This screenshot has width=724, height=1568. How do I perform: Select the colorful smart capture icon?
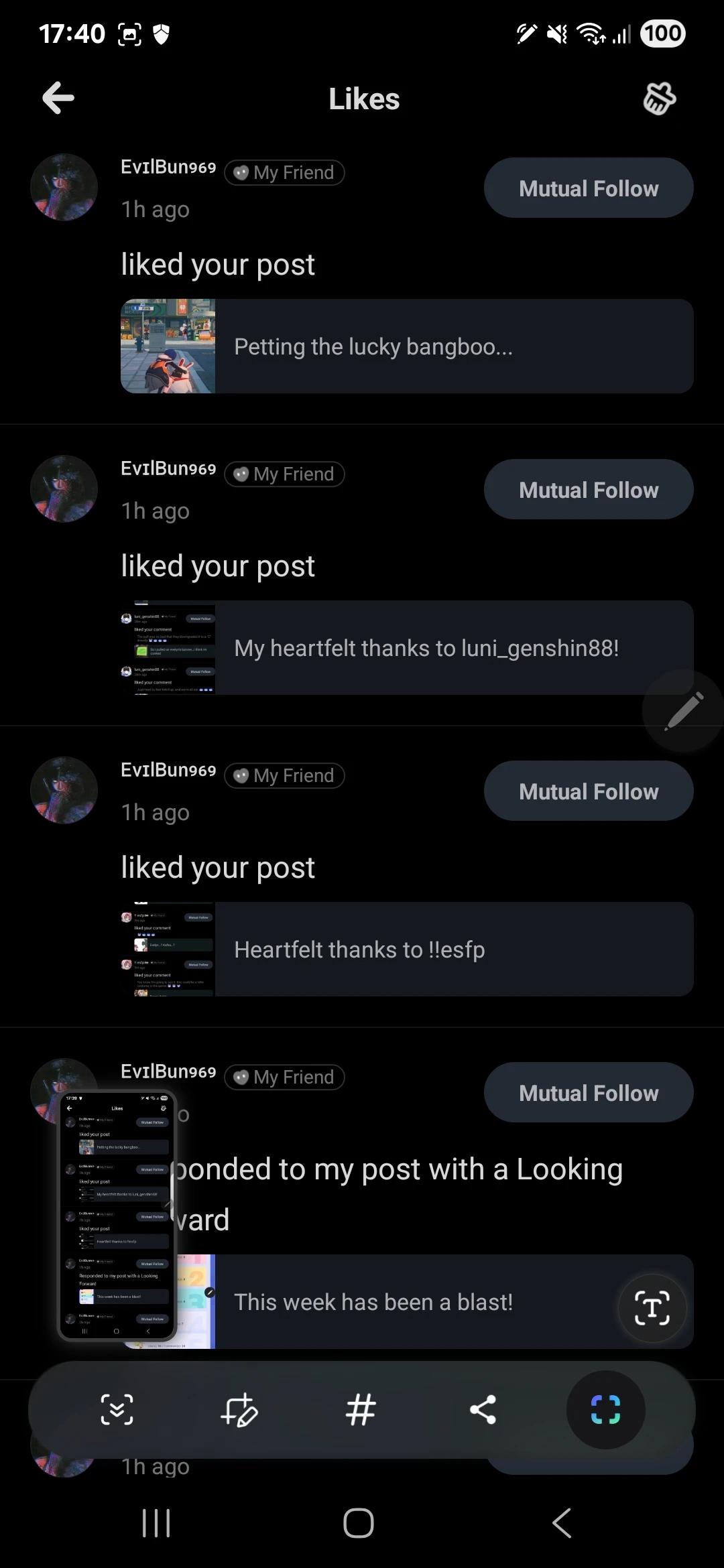click(605, 1410)
